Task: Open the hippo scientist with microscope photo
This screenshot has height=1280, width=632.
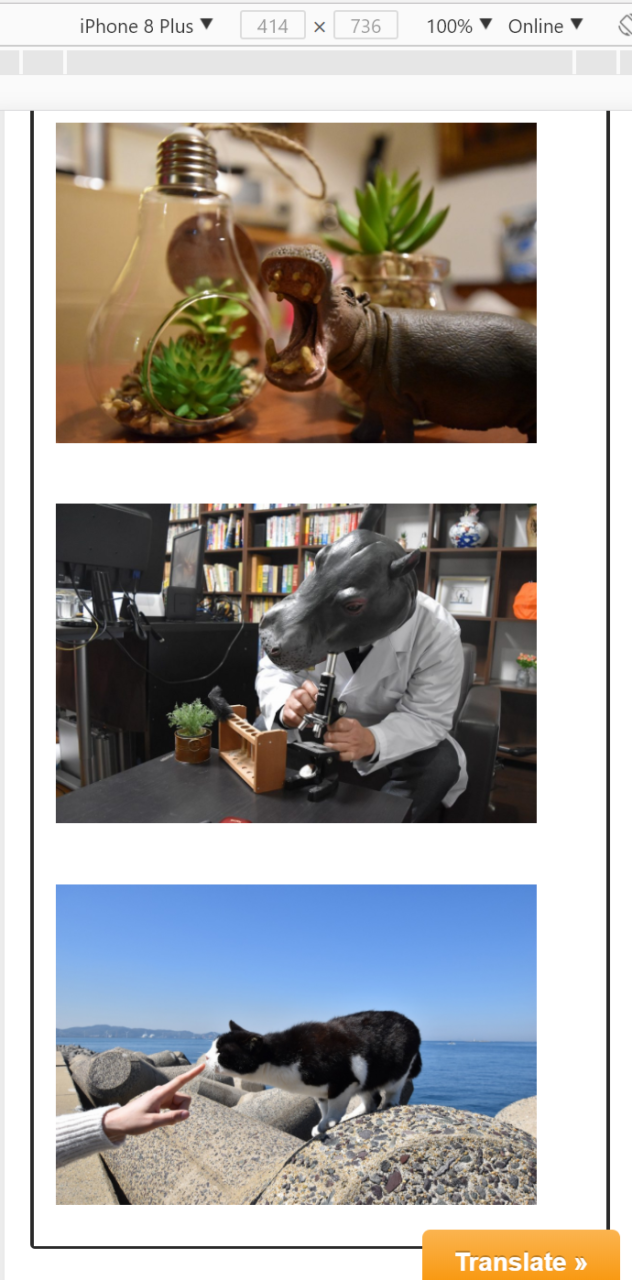Action: point(296,663)
